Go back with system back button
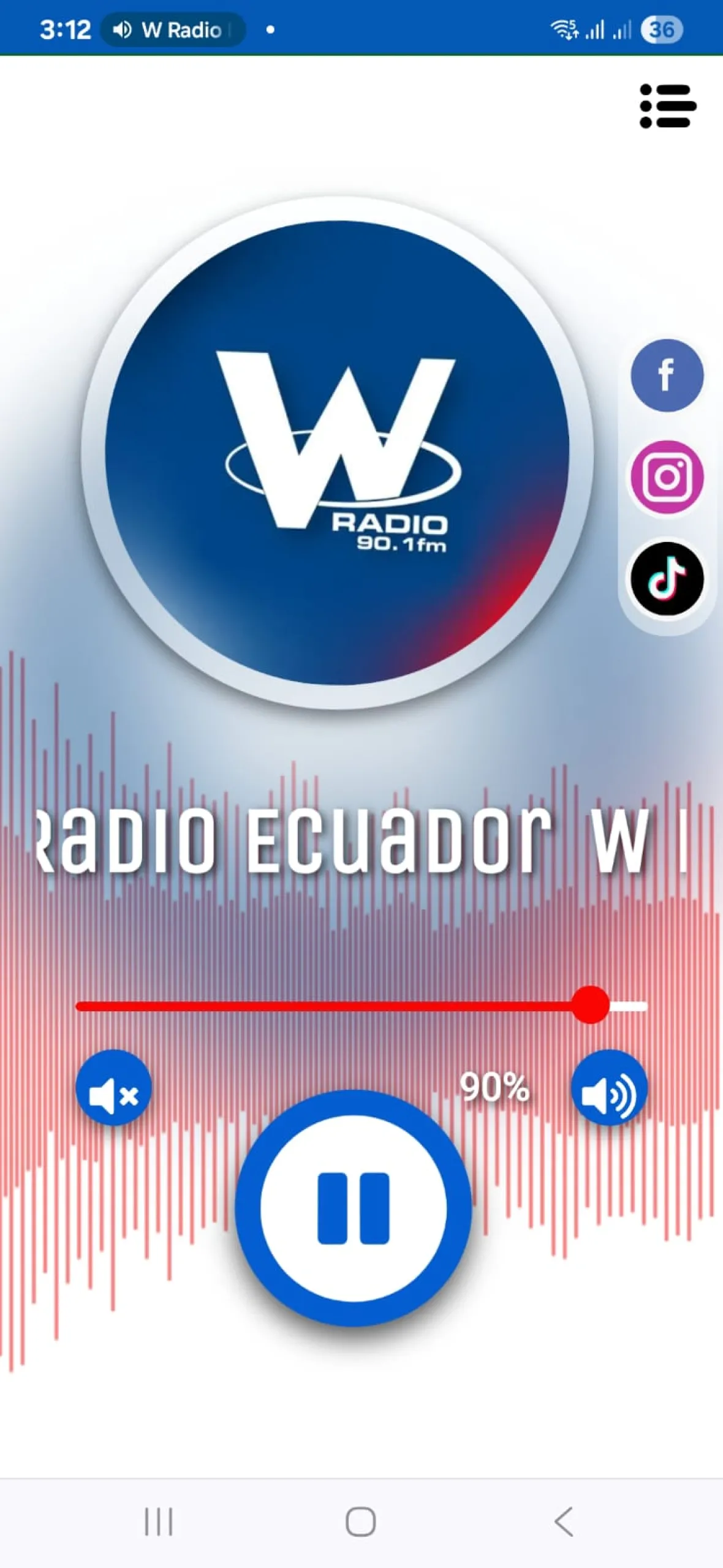Screen dimensions: 723x1568 click(x=564, y=1522)
